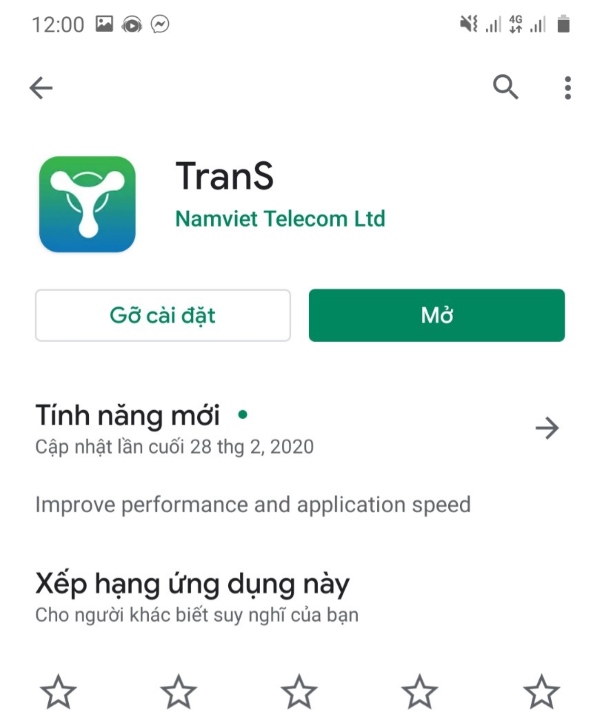
Task: Rate the app one star
Action: tap(58, 691)
